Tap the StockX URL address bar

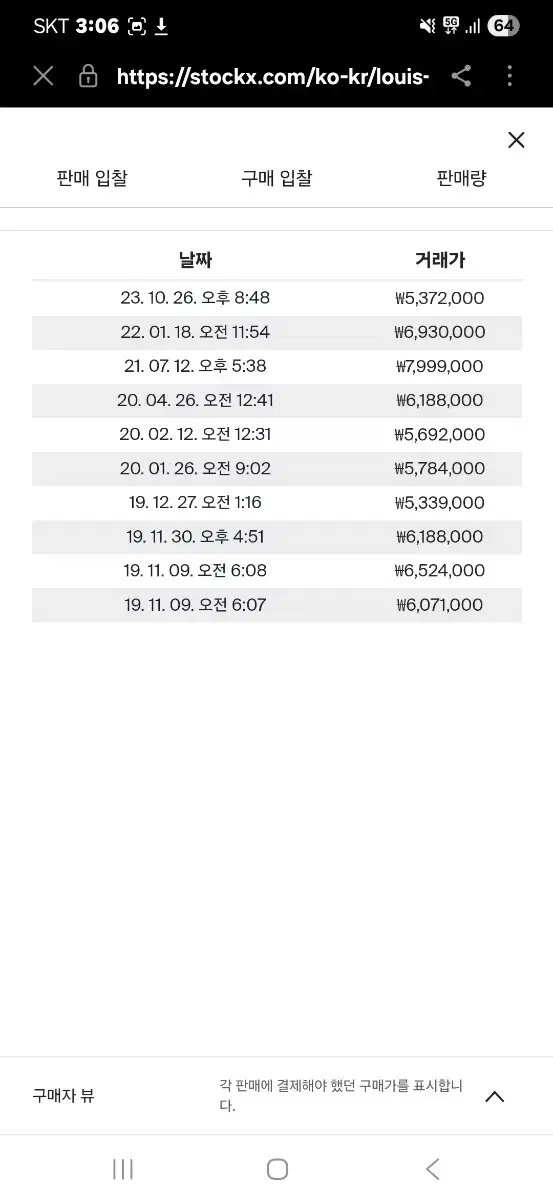tap(273, 76)
